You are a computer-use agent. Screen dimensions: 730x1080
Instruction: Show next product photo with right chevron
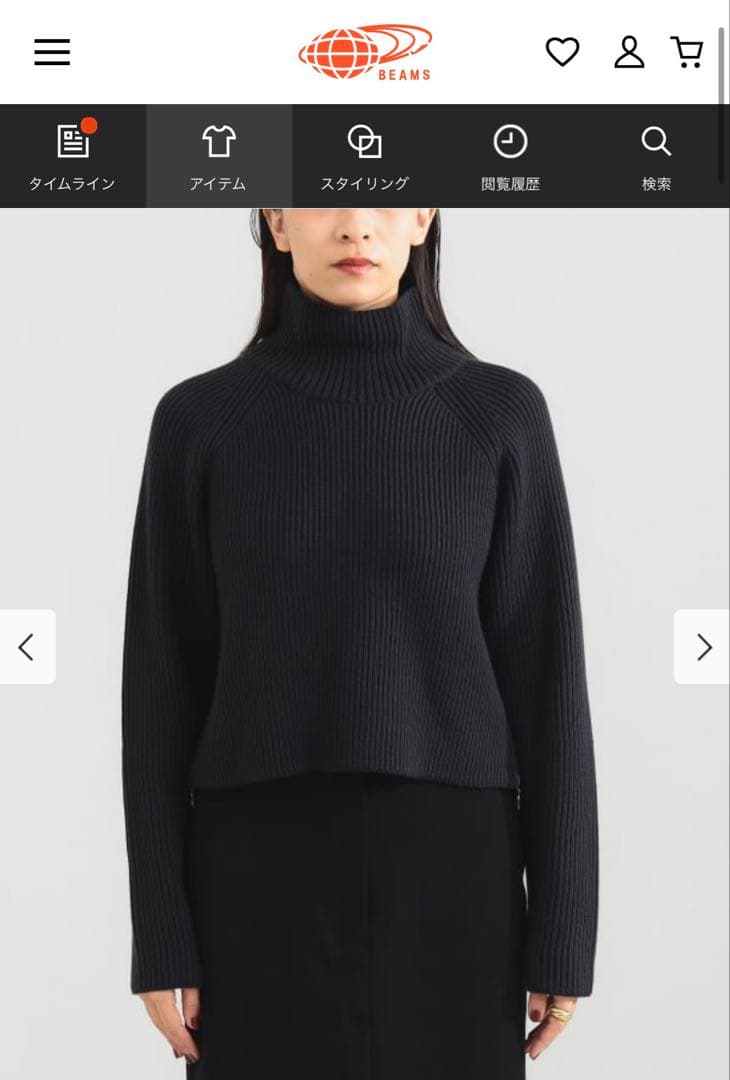pos(701,646)
